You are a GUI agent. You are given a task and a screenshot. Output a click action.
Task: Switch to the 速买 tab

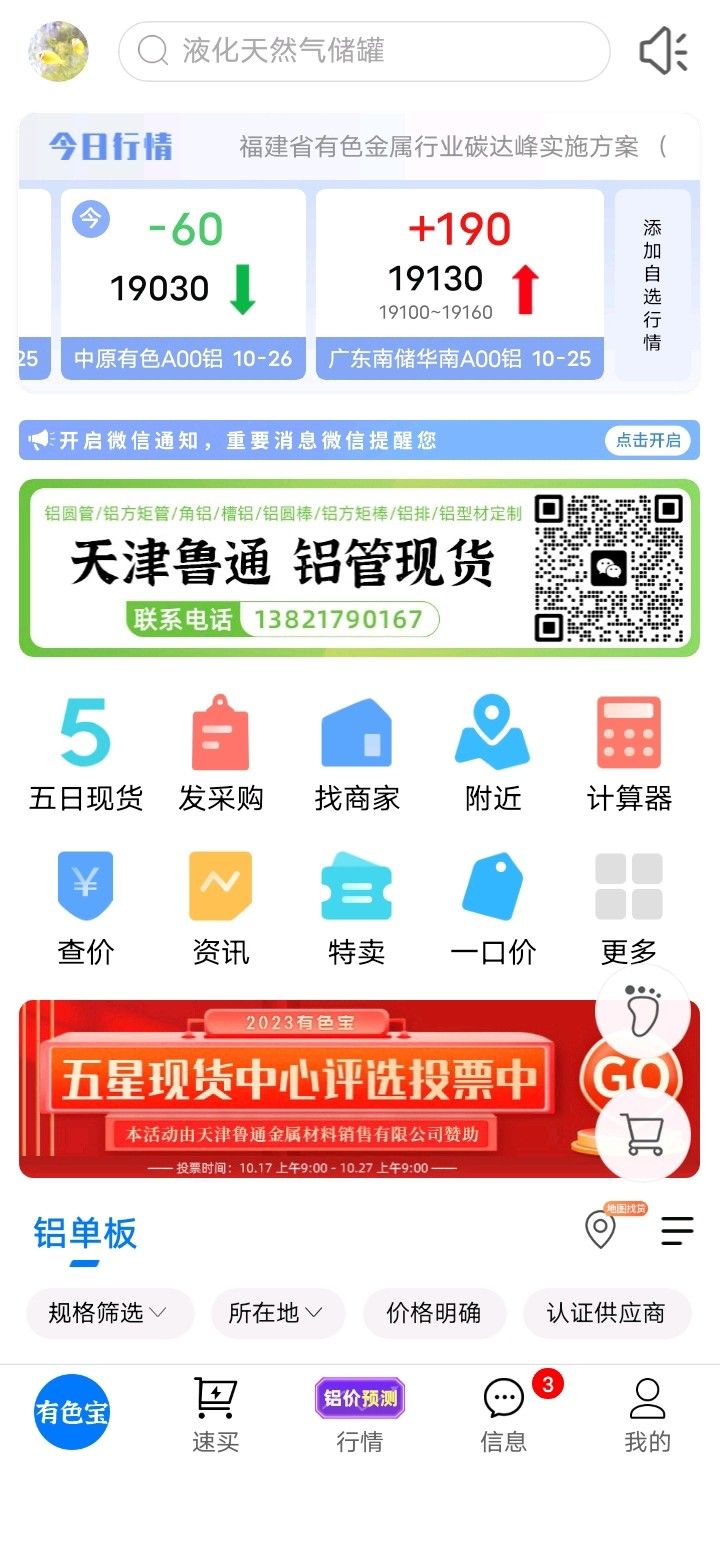pyautogui.click(x=215, y=1414)
